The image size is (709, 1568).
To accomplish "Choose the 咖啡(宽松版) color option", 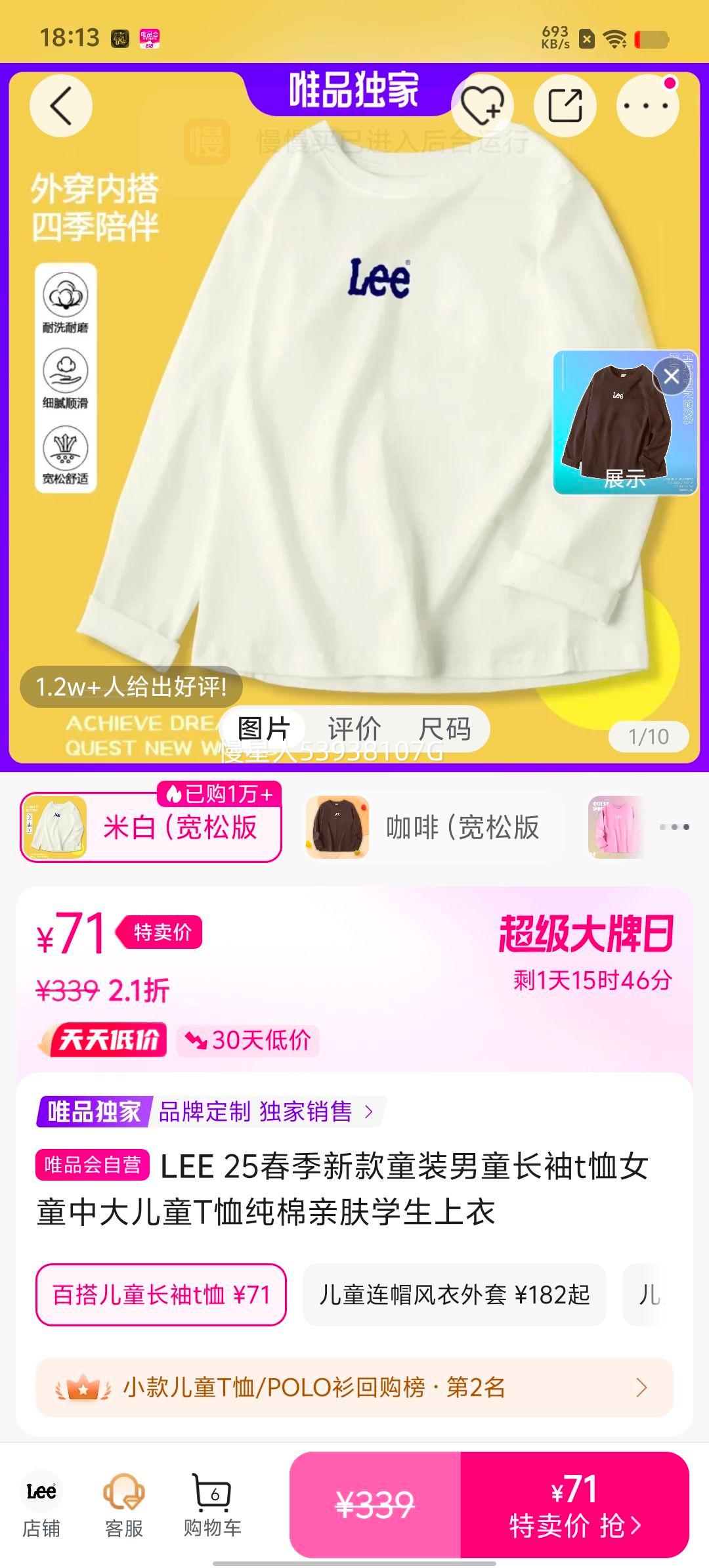I will pyautogui.click(x=433, y=827).
